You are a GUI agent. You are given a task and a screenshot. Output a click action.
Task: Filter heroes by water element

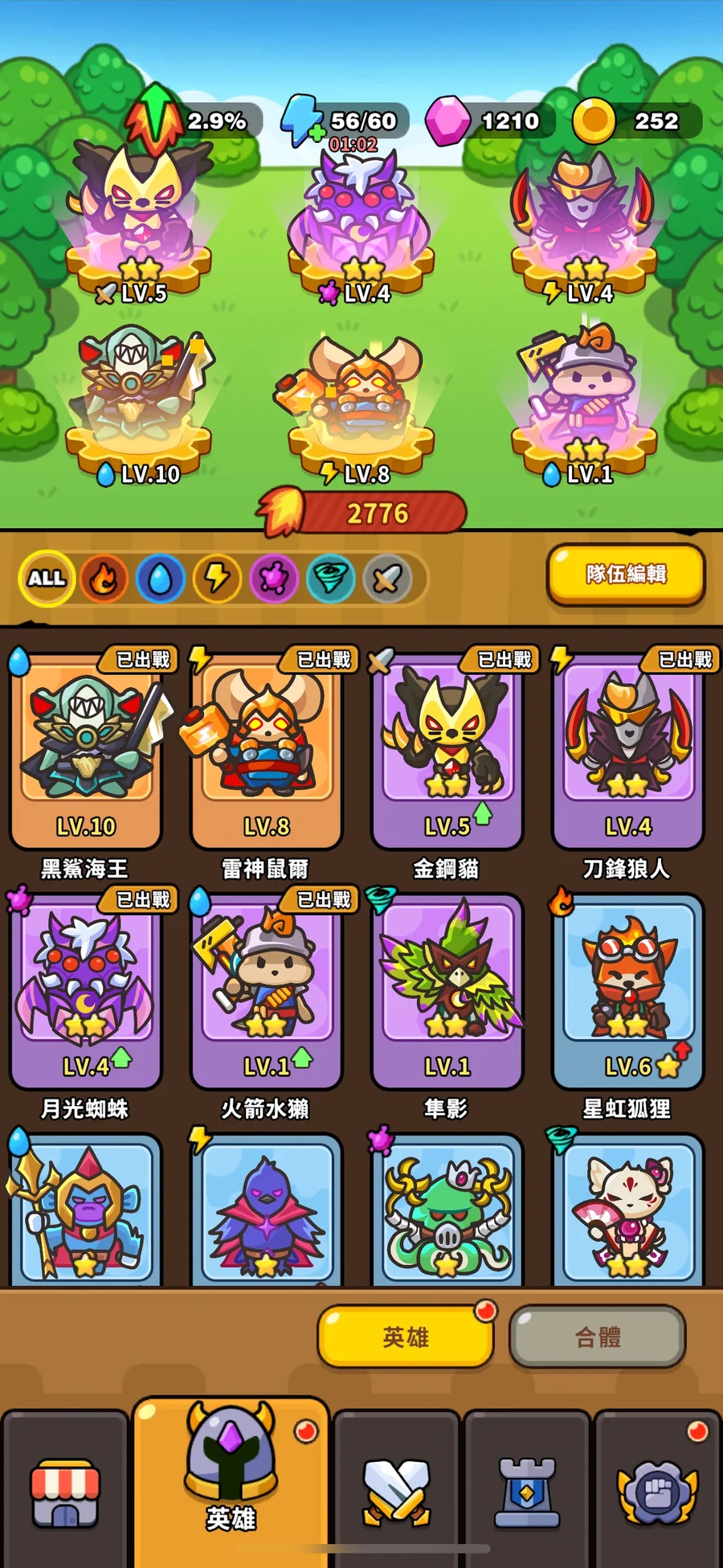coord(161,578)
